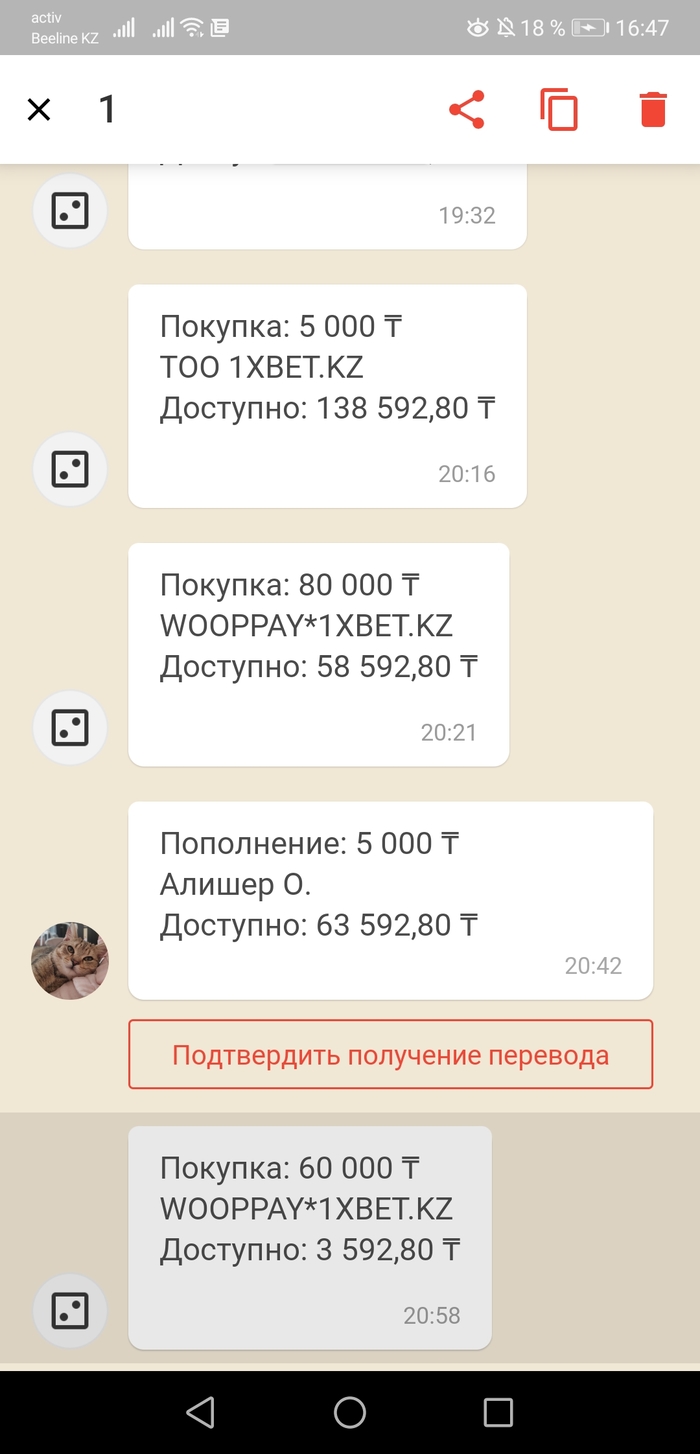This screenshot has width=700, height=1454.
Task: Close the message selection mode
Action: click(39, 109)
